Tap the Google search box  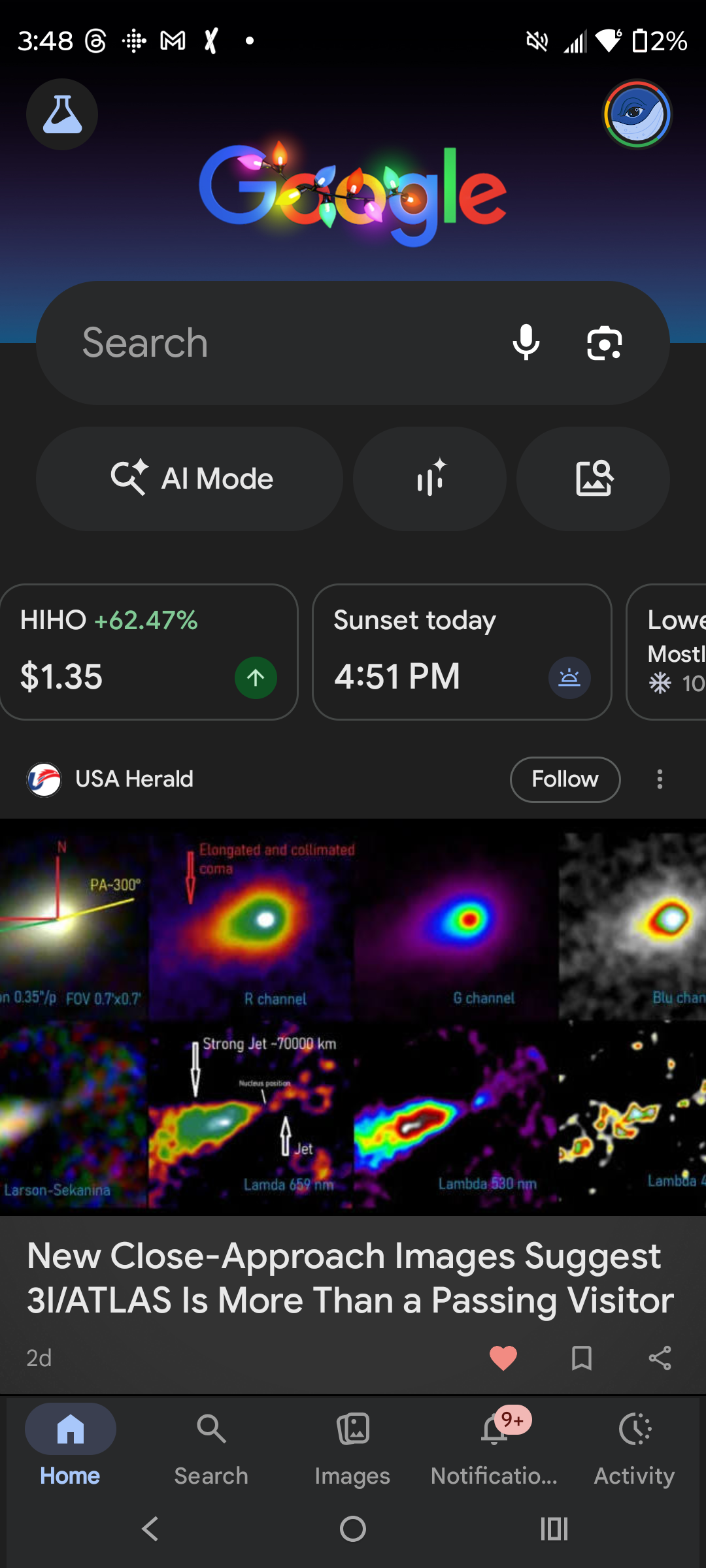[x=275, y=343]
